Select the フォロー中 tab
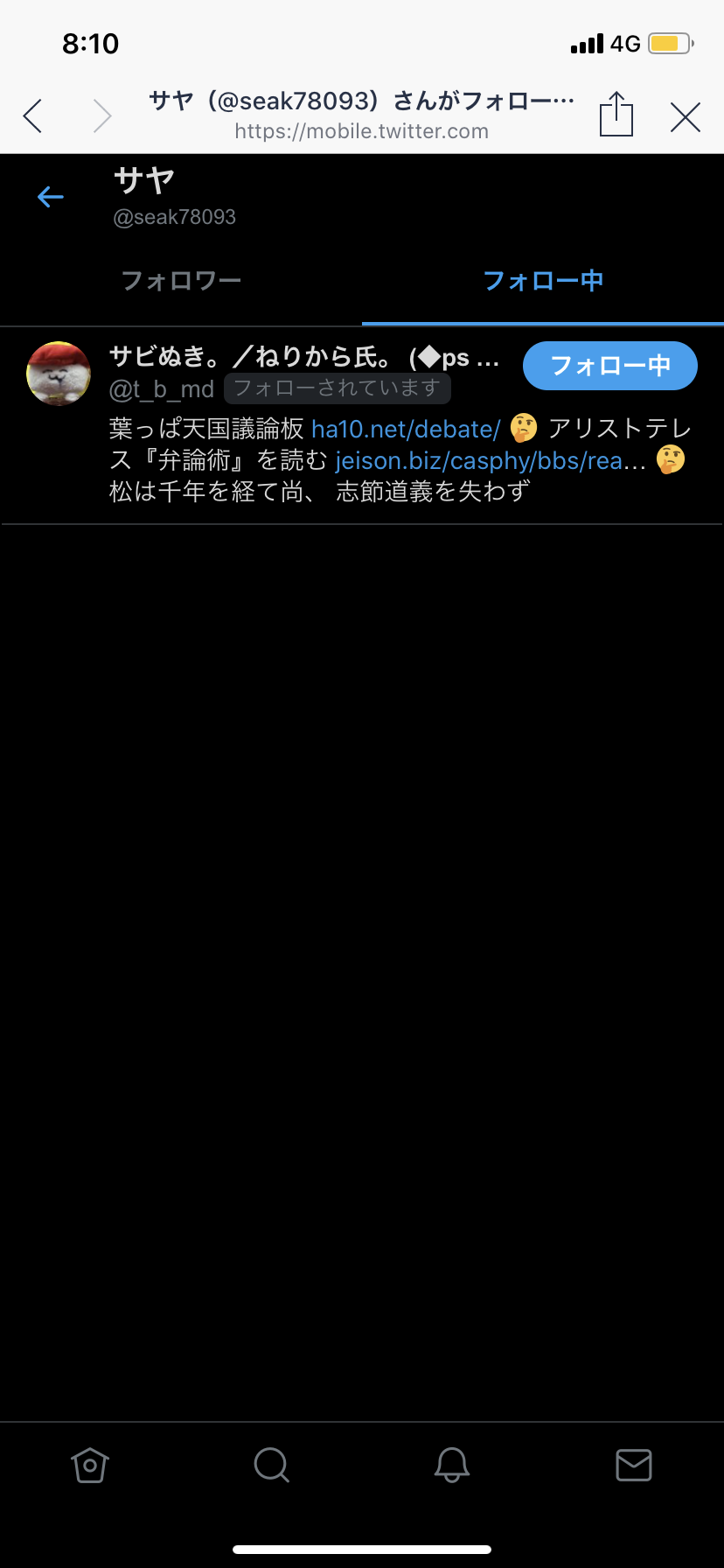 click(x=543, y=281)
